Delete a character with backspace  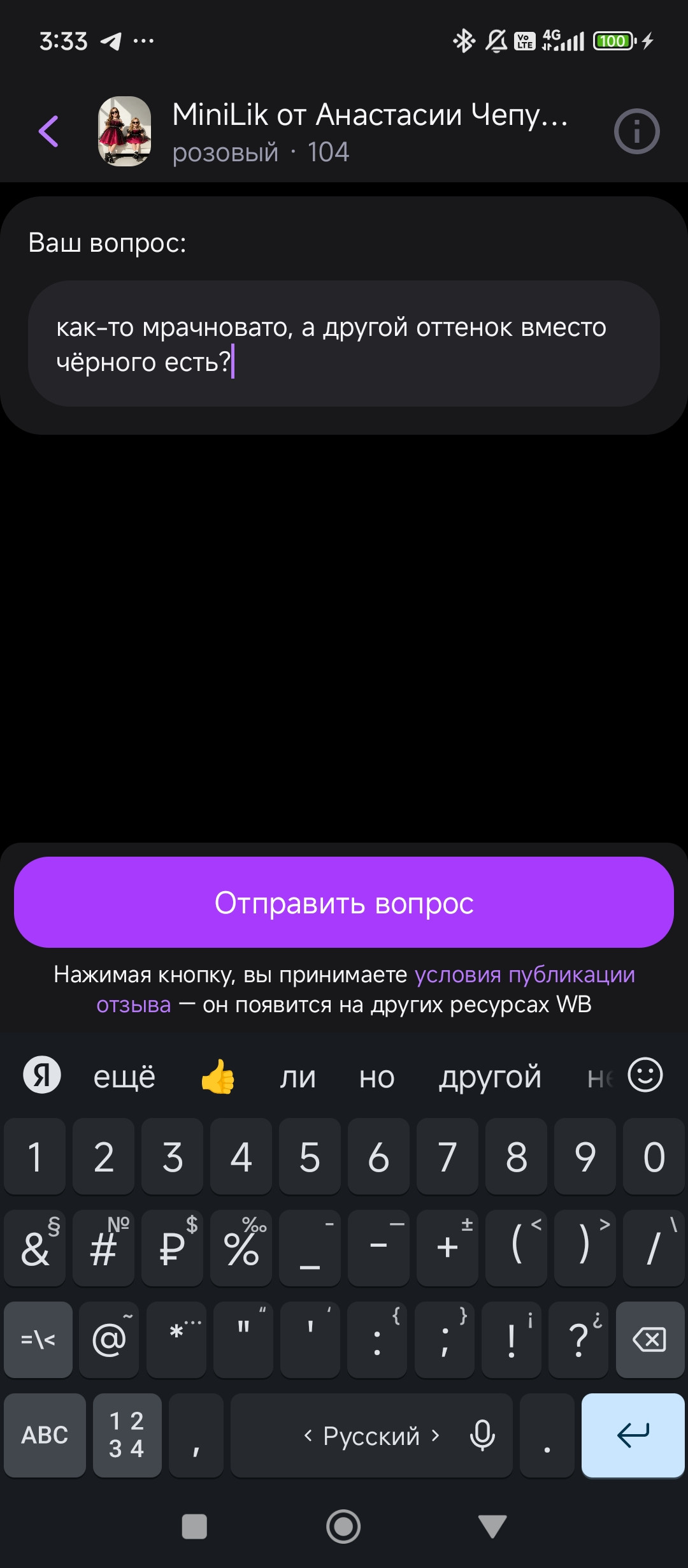tap(649, 1339)
